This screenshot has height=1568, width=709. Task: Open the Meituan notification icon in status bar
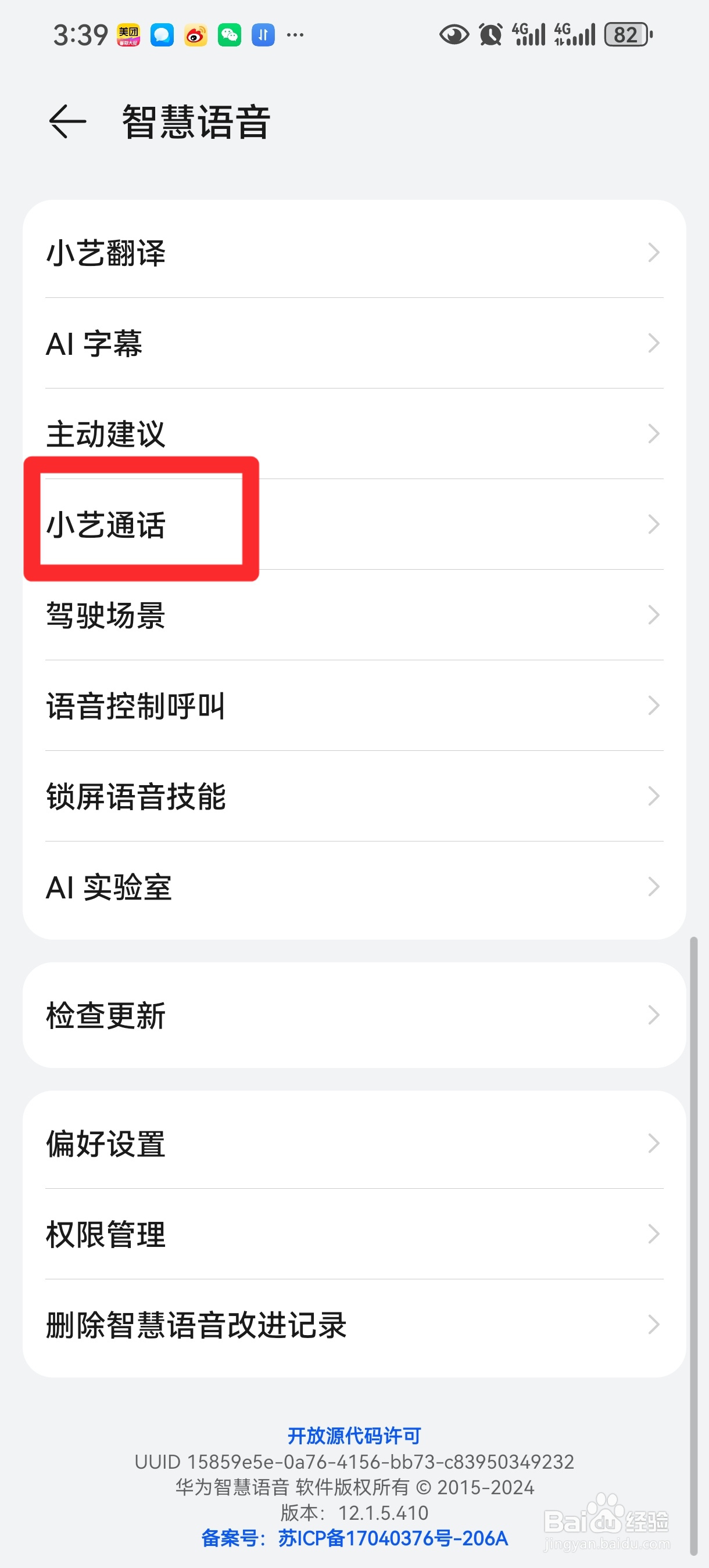(129, 35)
